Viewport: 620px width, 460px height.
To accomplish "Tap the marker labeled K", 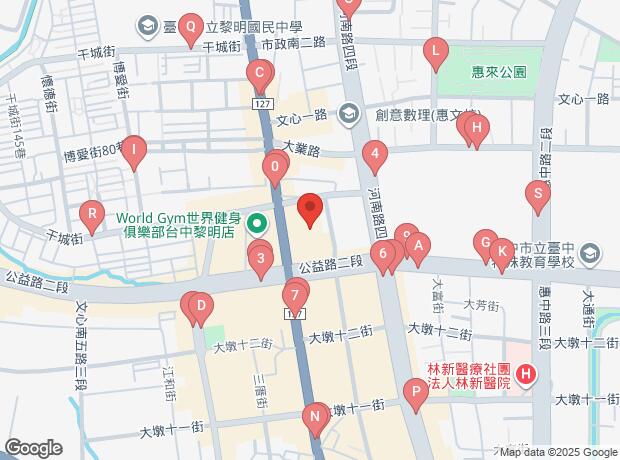I will 502,254.
